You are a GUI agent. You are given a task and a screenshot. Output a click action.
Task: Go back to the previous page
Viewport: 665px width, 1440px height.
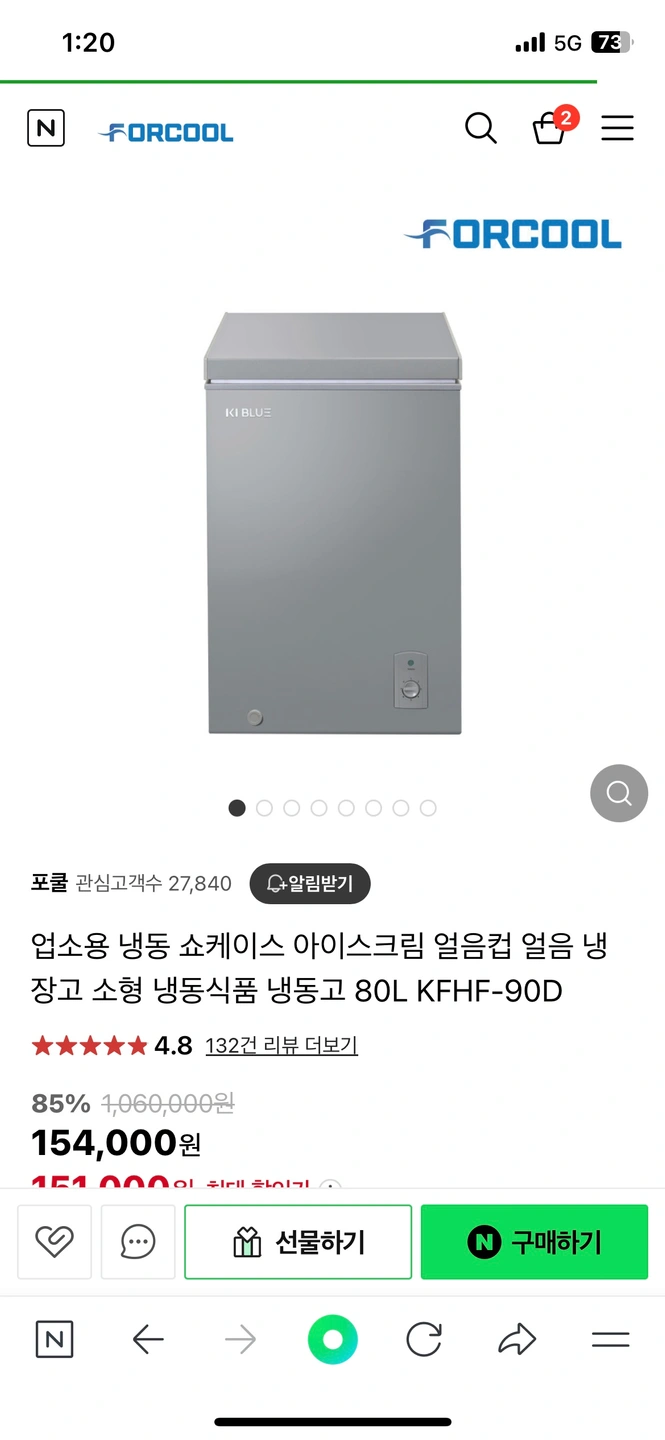pos(148,1339)
